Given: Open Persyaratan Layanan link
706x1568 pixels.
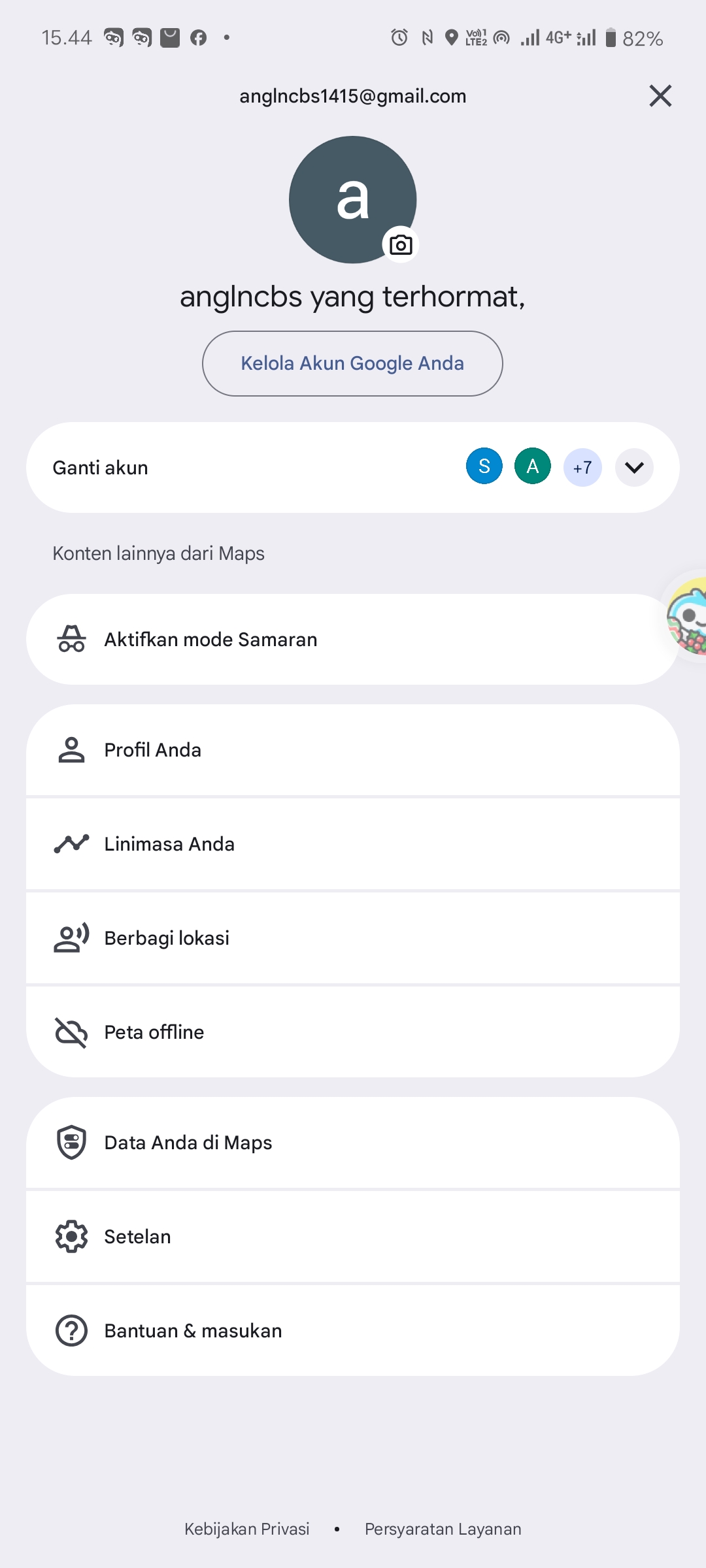Looking at the screenshot, I should [x=443, y=1529].
